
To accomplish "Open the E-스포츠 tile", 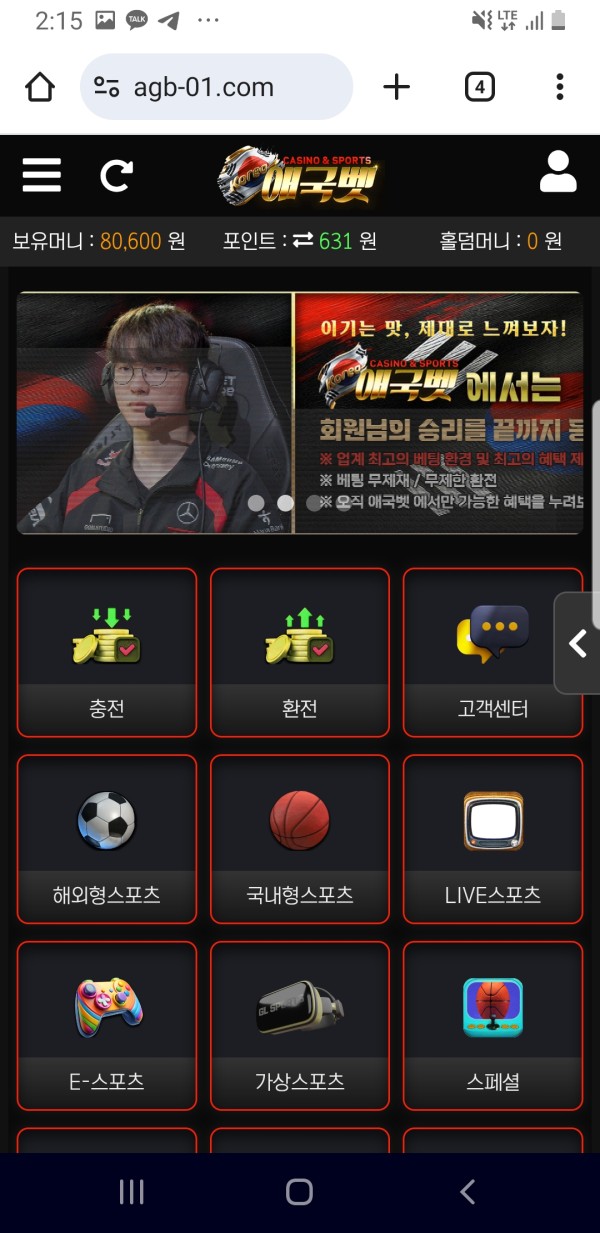I will tap(107, 1025).
